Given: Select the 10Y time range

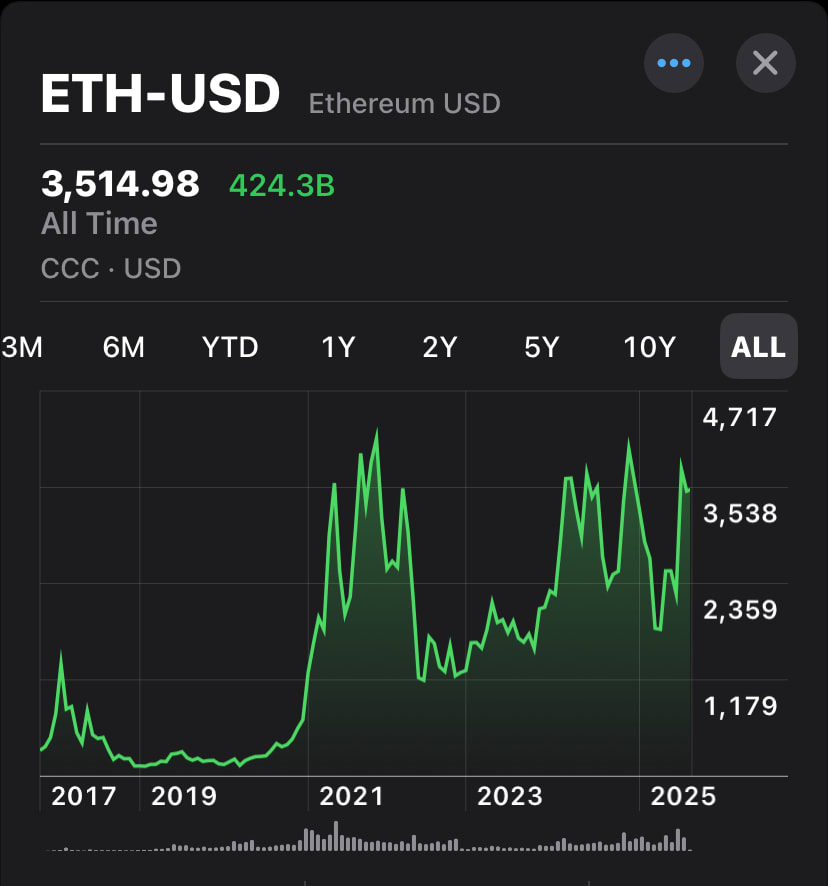Looking at the screenshot, I should 650,347.
